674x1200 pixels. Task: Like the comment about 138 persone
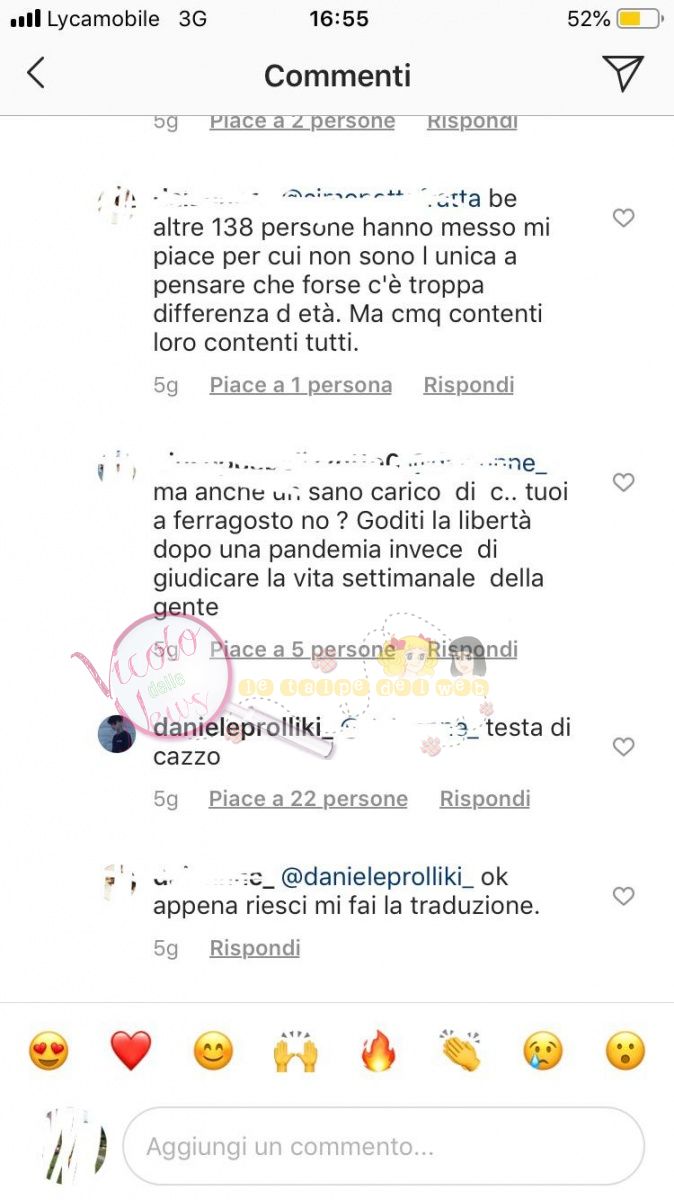pyautogui.click(x=623, y=218)
